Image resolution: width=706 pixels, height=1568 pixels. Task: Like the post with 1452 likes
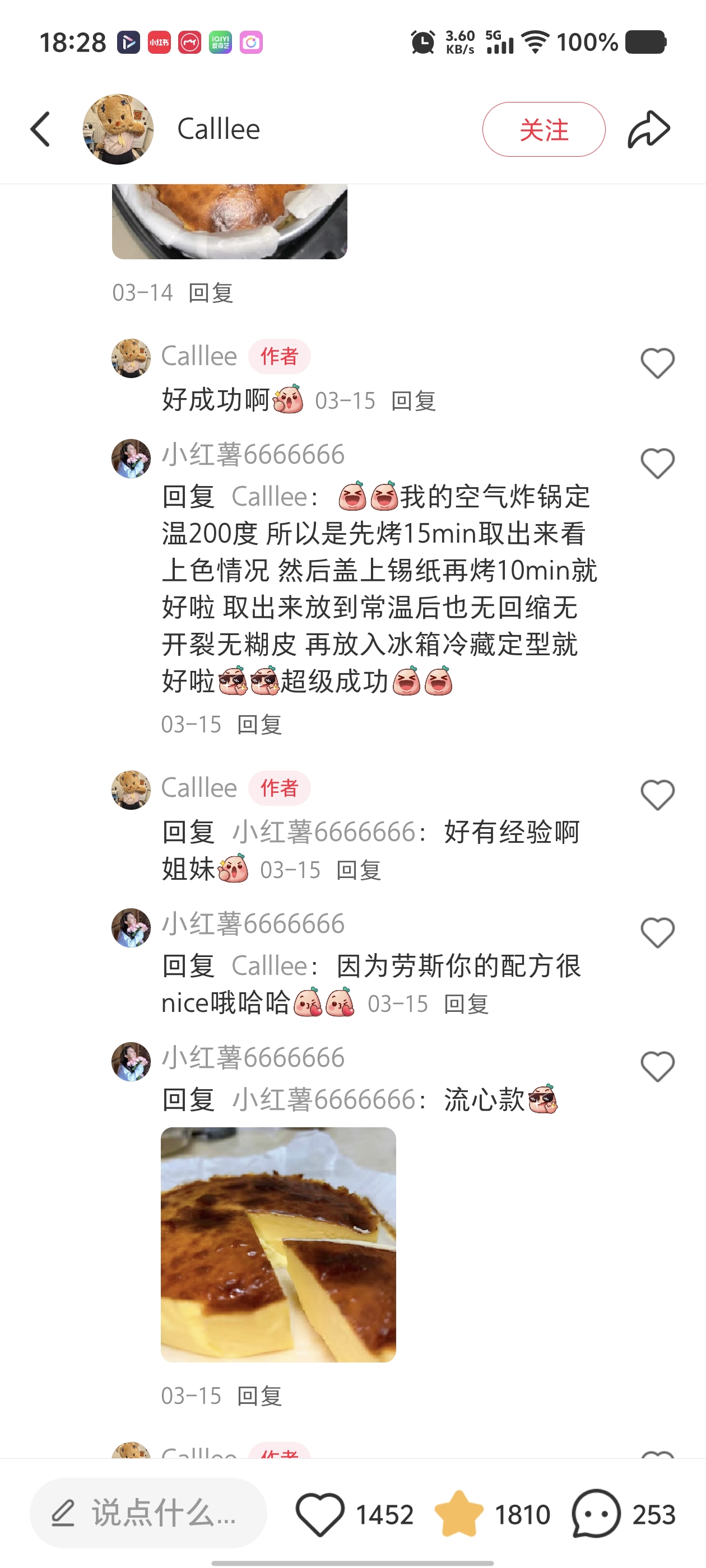coord(321,1514)
